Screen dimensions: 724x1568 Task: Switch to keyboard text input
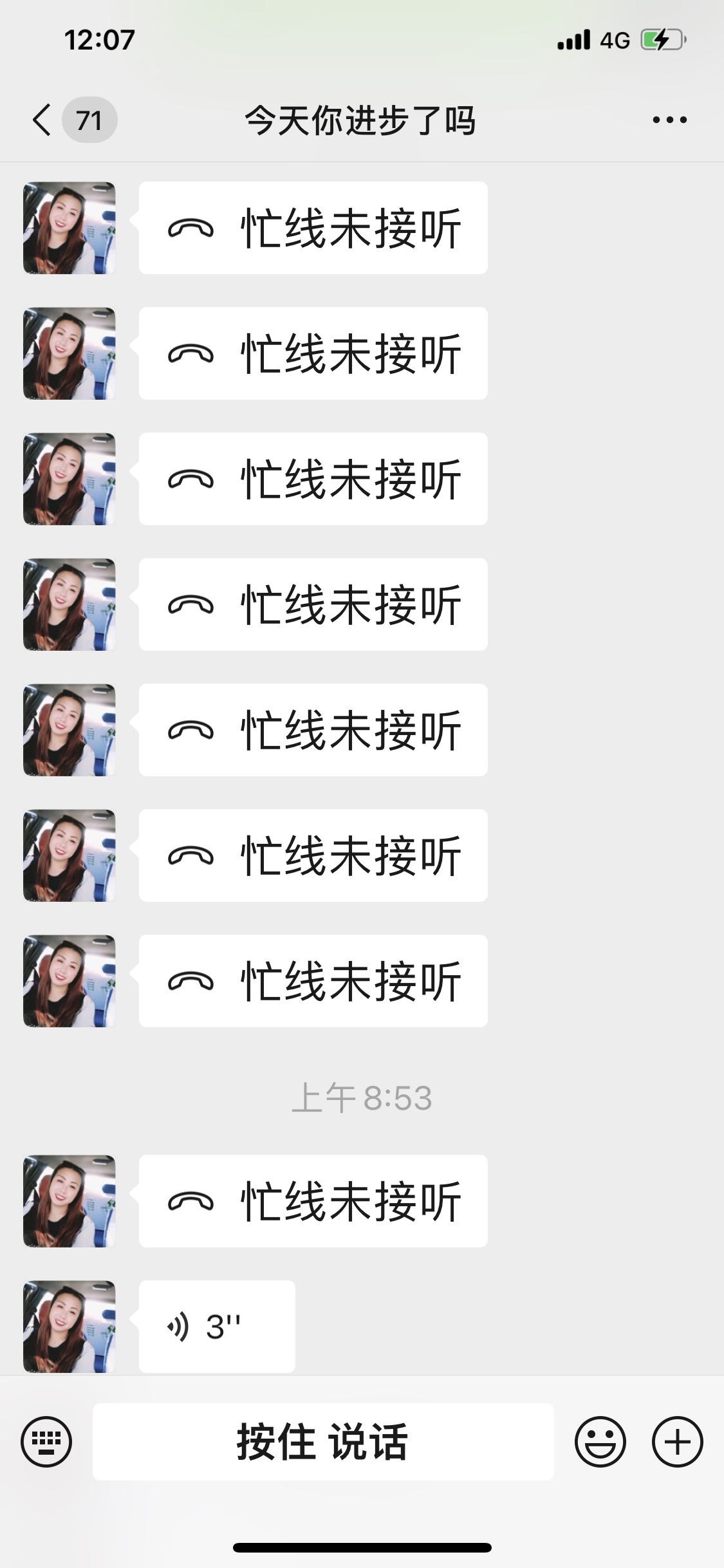click(46, 1442)
